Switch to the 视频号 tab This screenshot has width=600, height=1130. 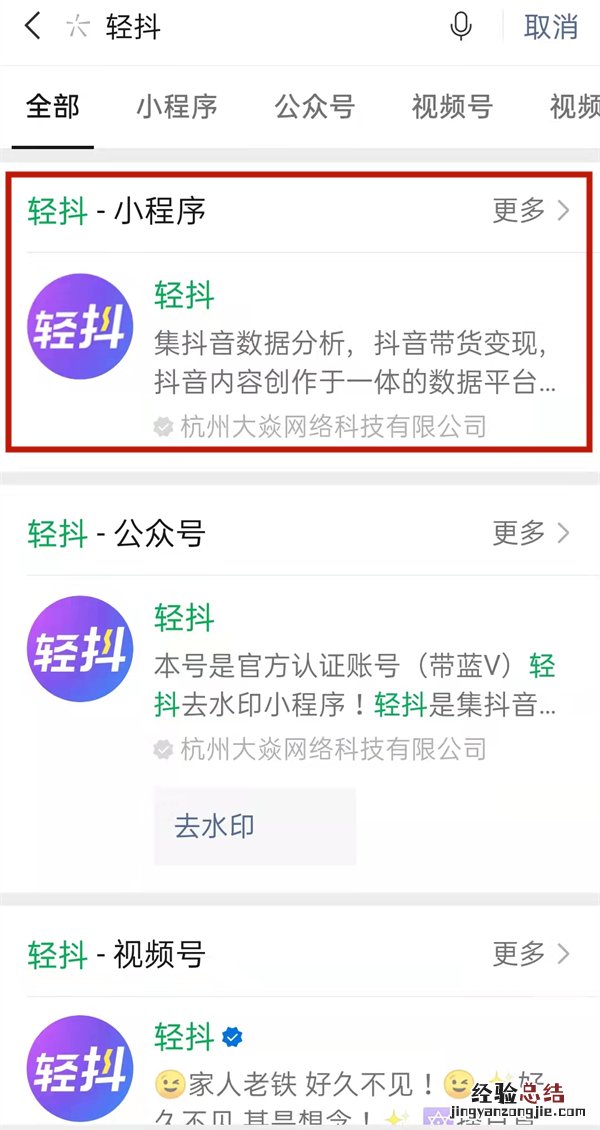(452, 107)
